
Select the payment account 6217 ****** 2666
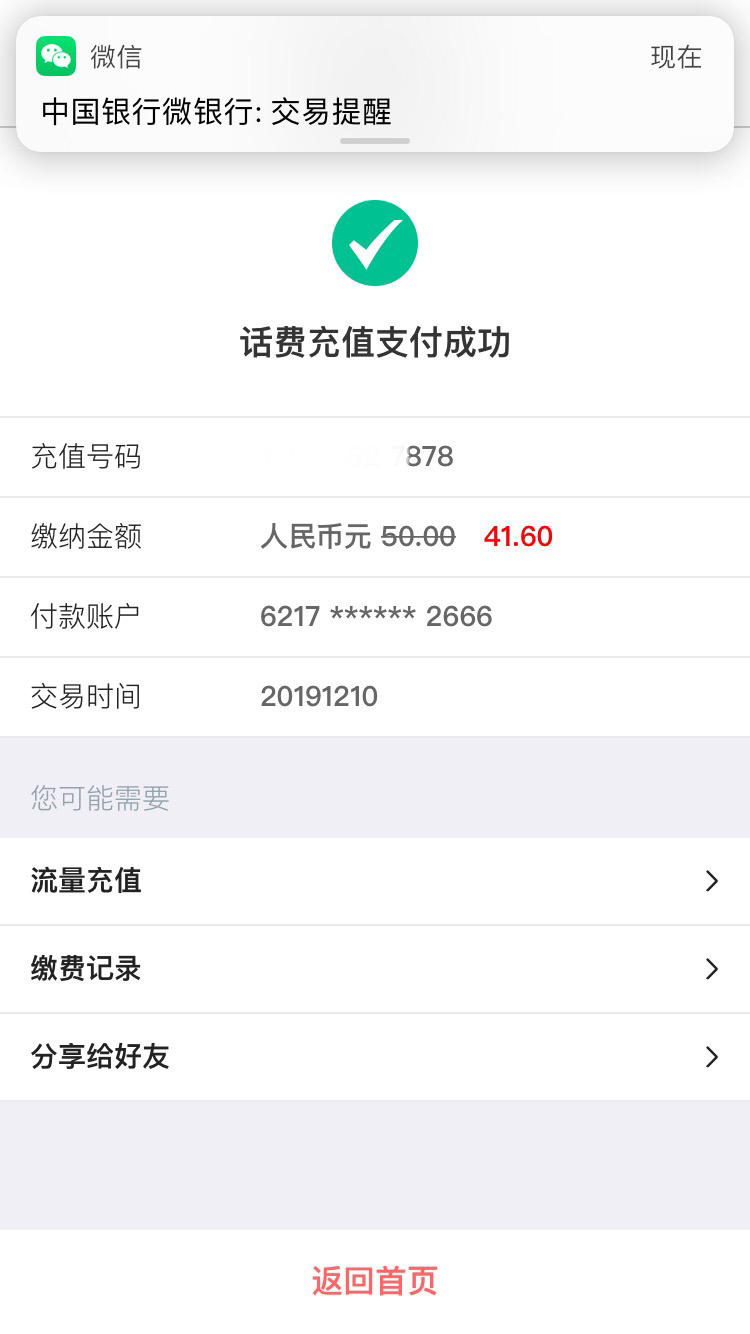tap(375, 617)
